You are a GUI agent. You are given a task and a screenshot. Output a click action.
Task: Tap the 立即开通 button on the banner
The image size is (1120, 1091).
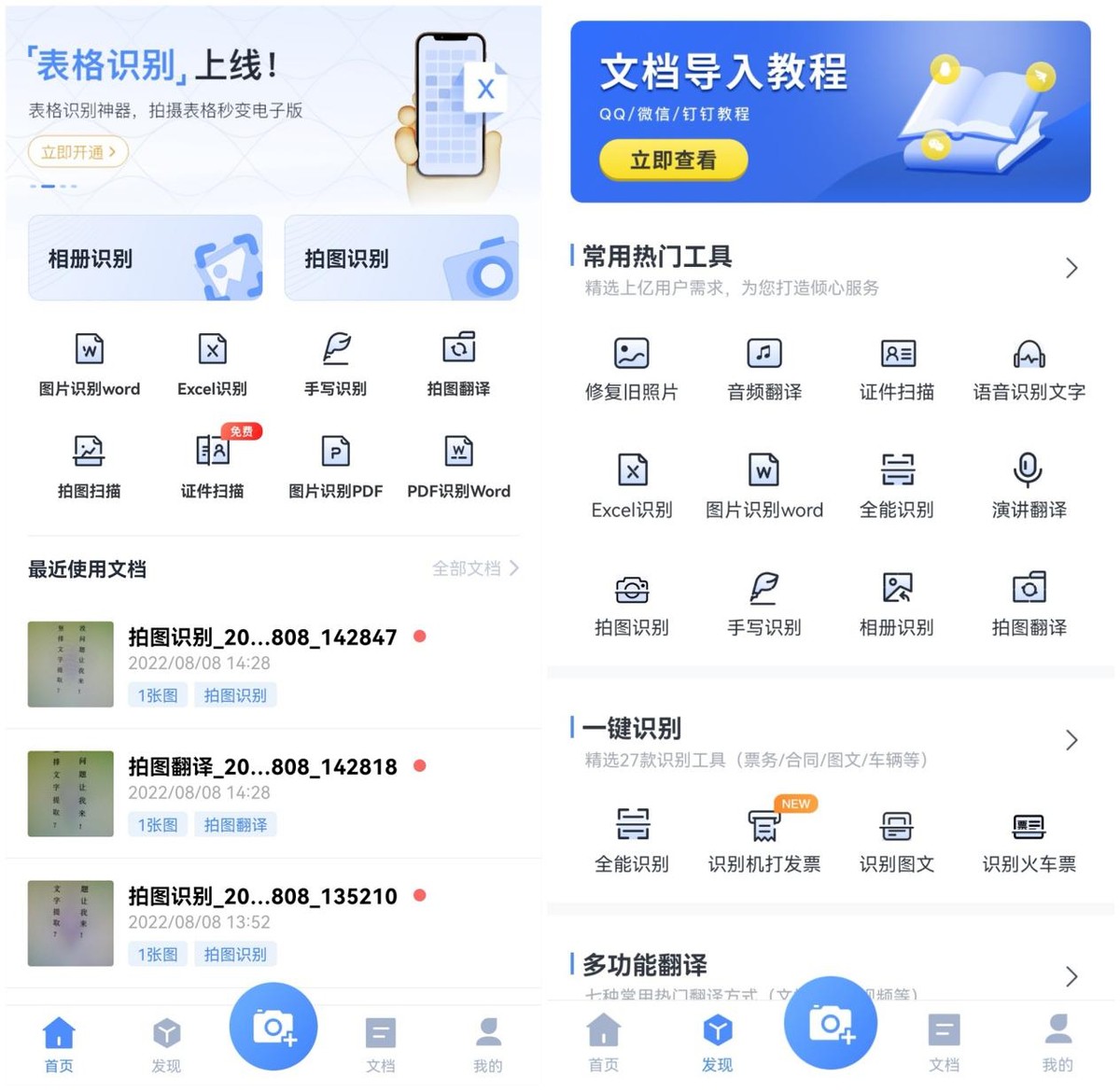pos(78,152)
